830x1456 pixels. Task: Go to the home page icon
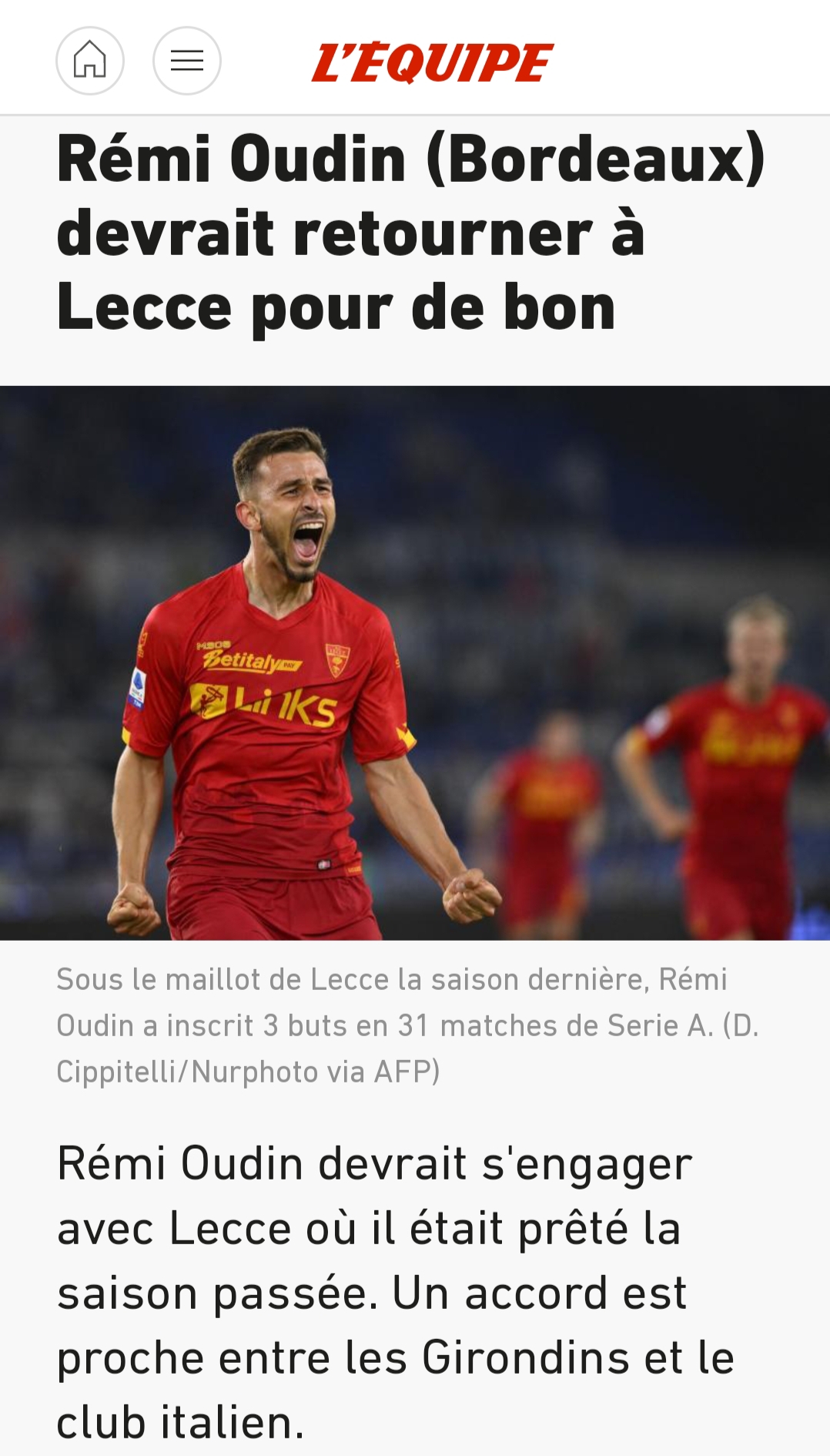point(90,61)
